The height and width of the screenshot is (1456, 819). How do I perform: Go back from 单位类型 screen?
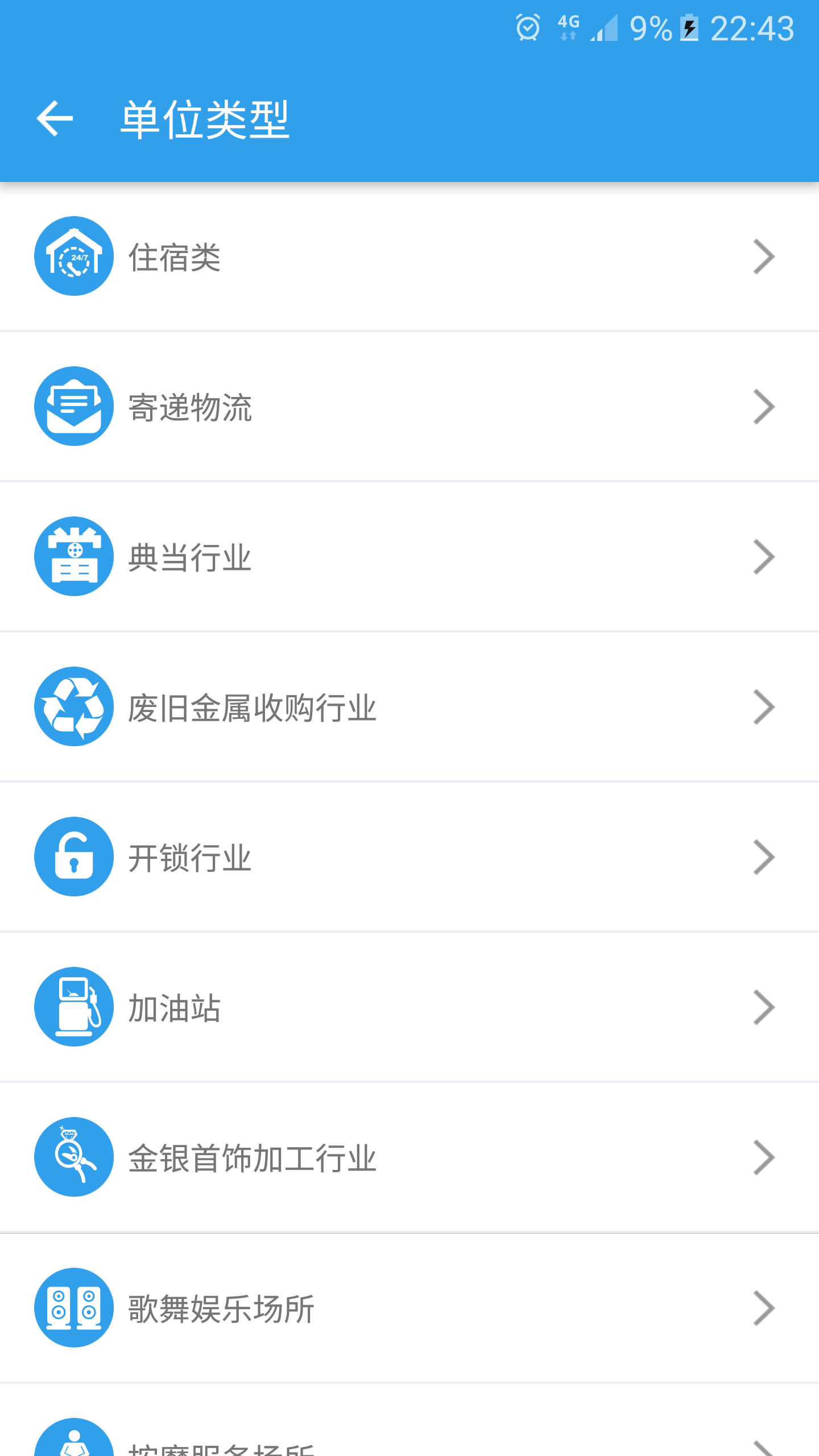pyautogui.click(x=55, y=119)
